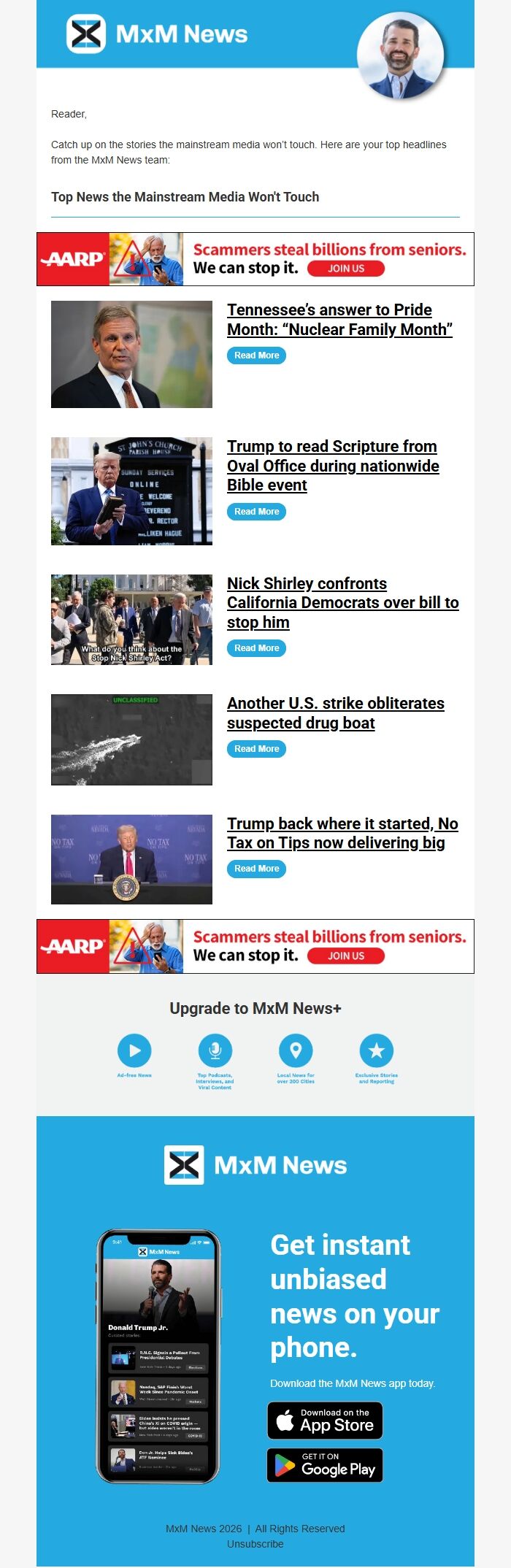The height and width of the screenshot is (1568, 511).
Task: Tap Read More under Nick Shirley story
Action: coord(256,648)
